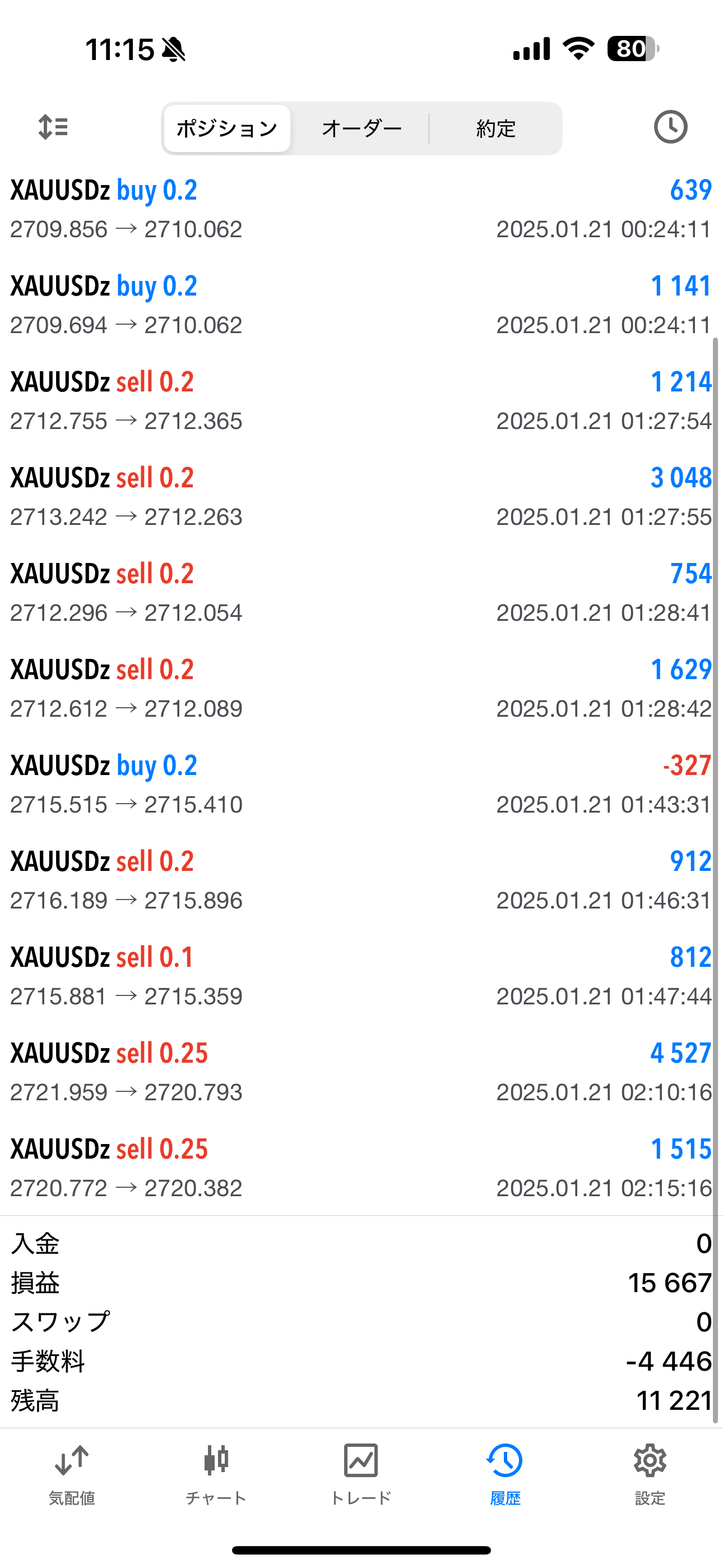Screen dimensions: 723x1568
Task: Open the sort options icon
Action: click(x=53, y=127)
